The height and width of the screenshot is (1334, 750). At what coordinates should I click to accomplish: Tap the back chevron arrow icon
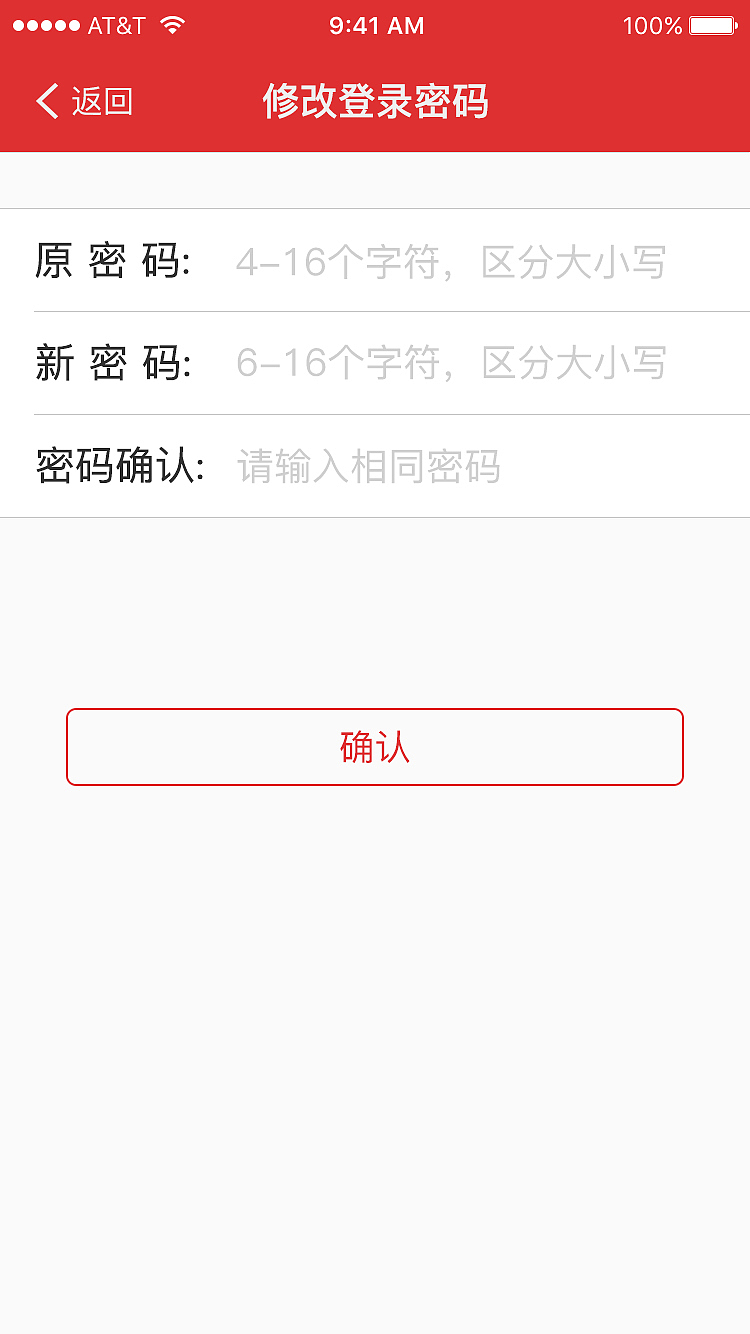point(44,101)
